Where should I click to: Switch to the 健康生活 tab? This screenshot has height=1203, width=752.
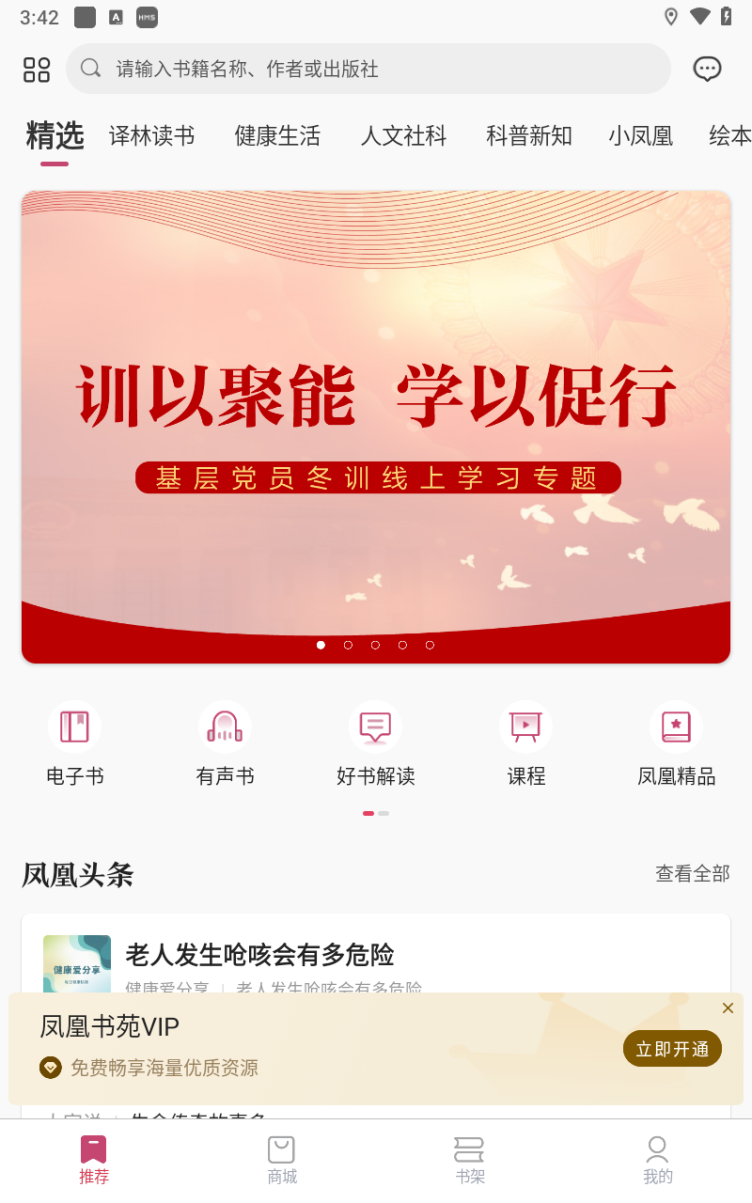click(277, 136)
